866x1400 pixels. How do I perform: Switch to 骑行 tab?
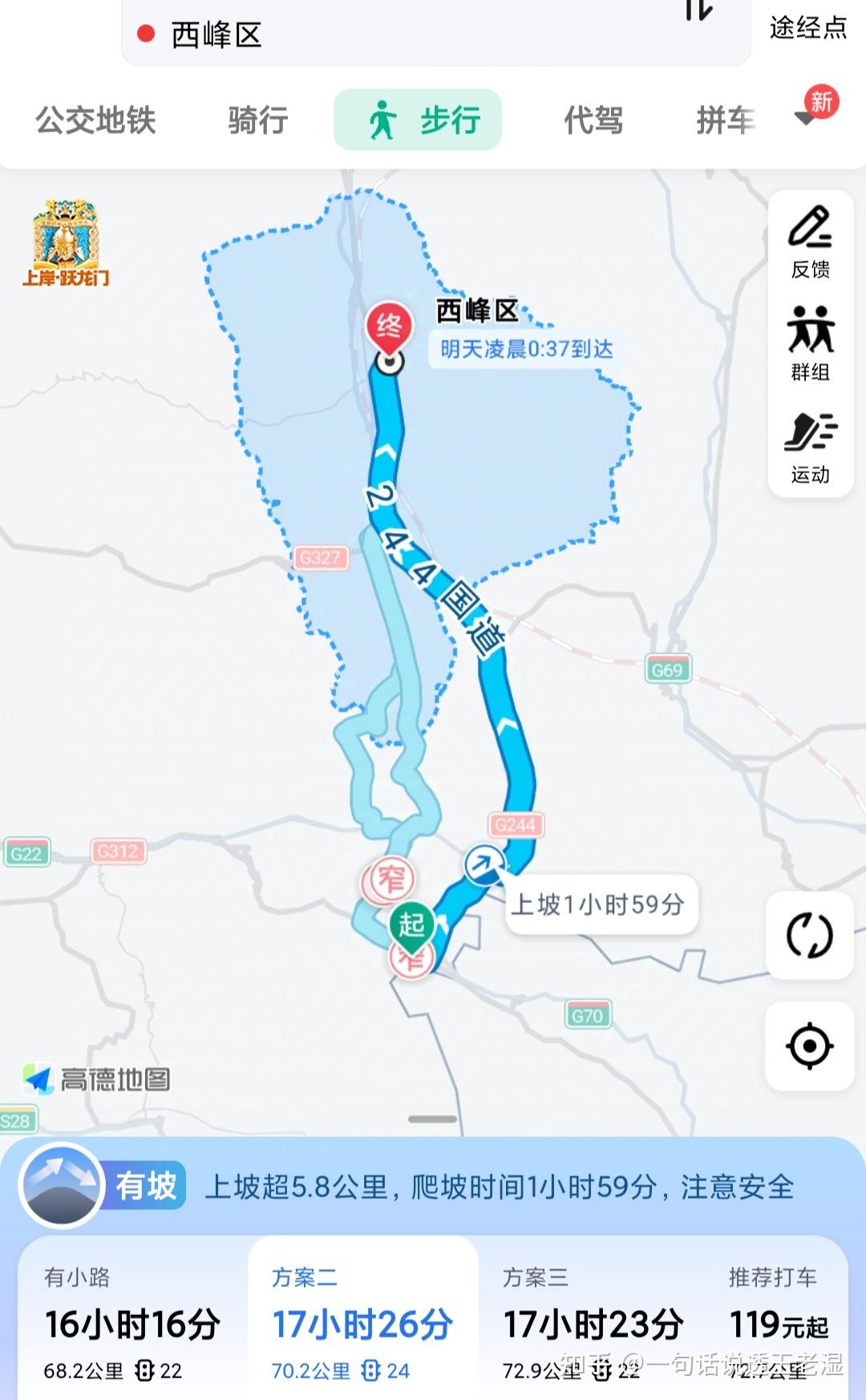257,120
